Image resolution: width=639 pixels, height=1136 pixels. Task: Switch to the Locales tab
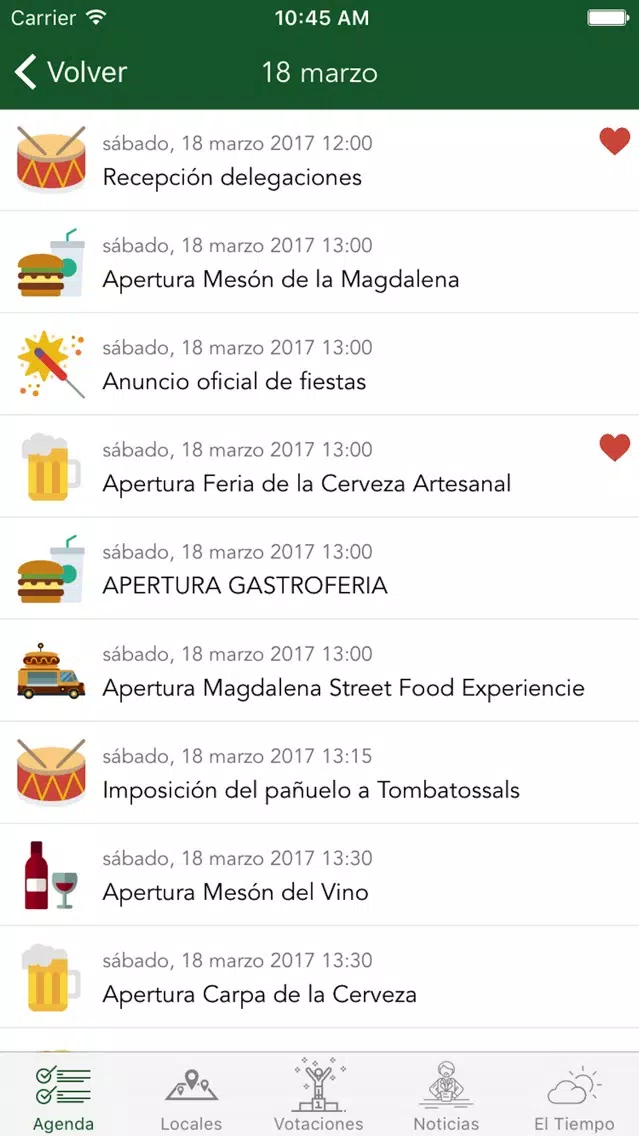click(191, 1095)
